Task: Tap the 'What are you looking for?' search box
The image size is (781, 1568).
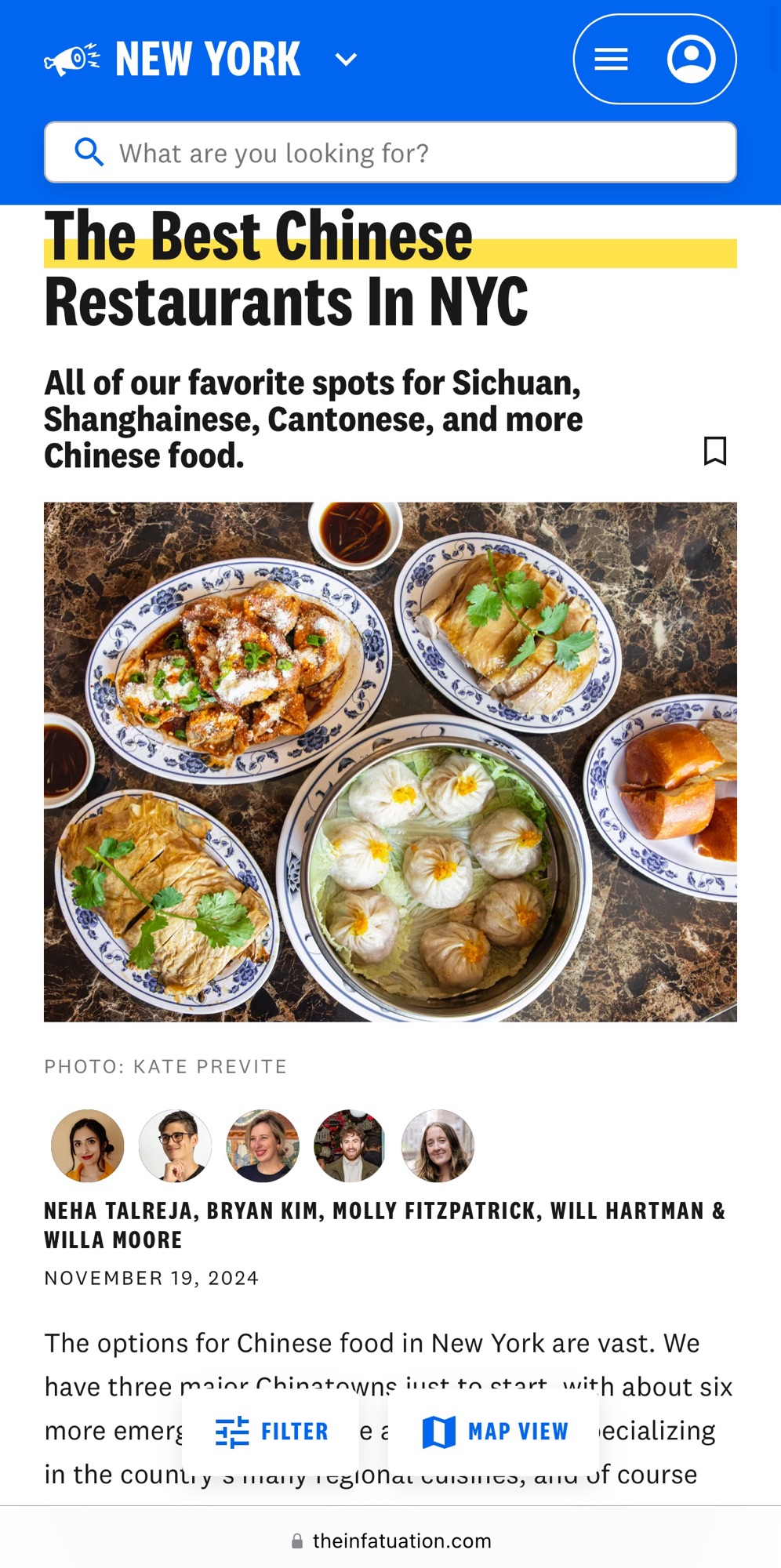Action: (x=390, y=153)
